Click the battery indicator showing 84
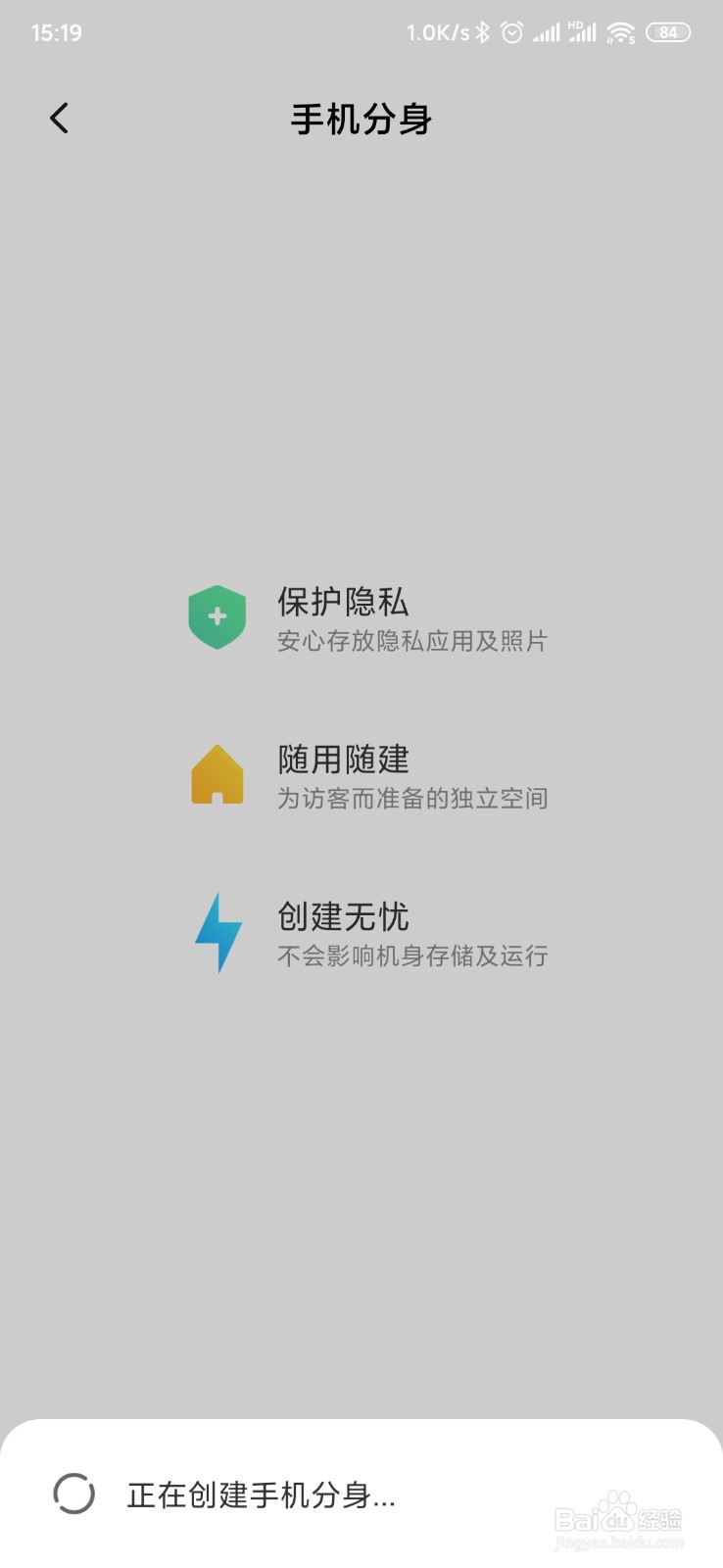Viewport: 723px width, 1568px height. 669,32
